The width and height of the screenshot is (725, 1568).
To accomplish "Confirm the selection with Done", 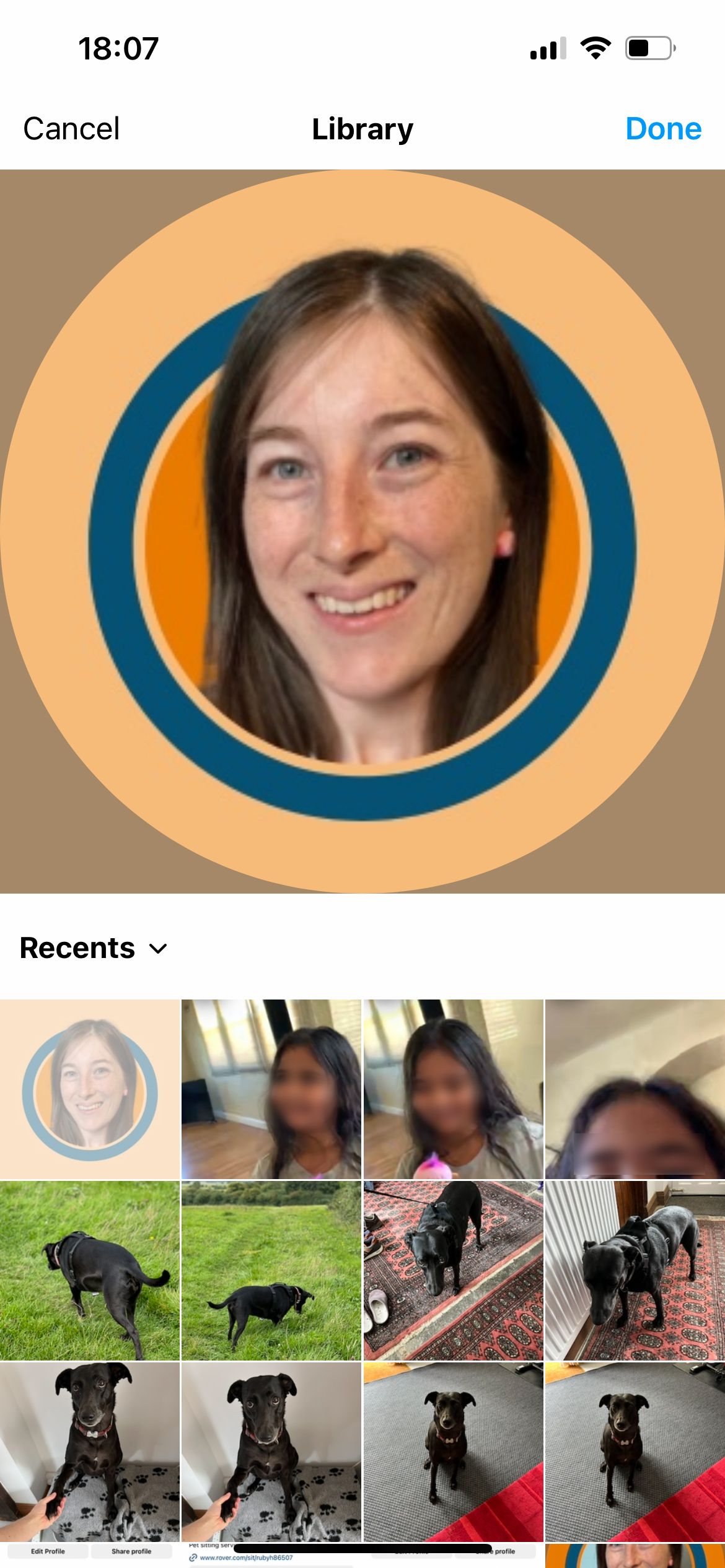I will pos(663,129).
